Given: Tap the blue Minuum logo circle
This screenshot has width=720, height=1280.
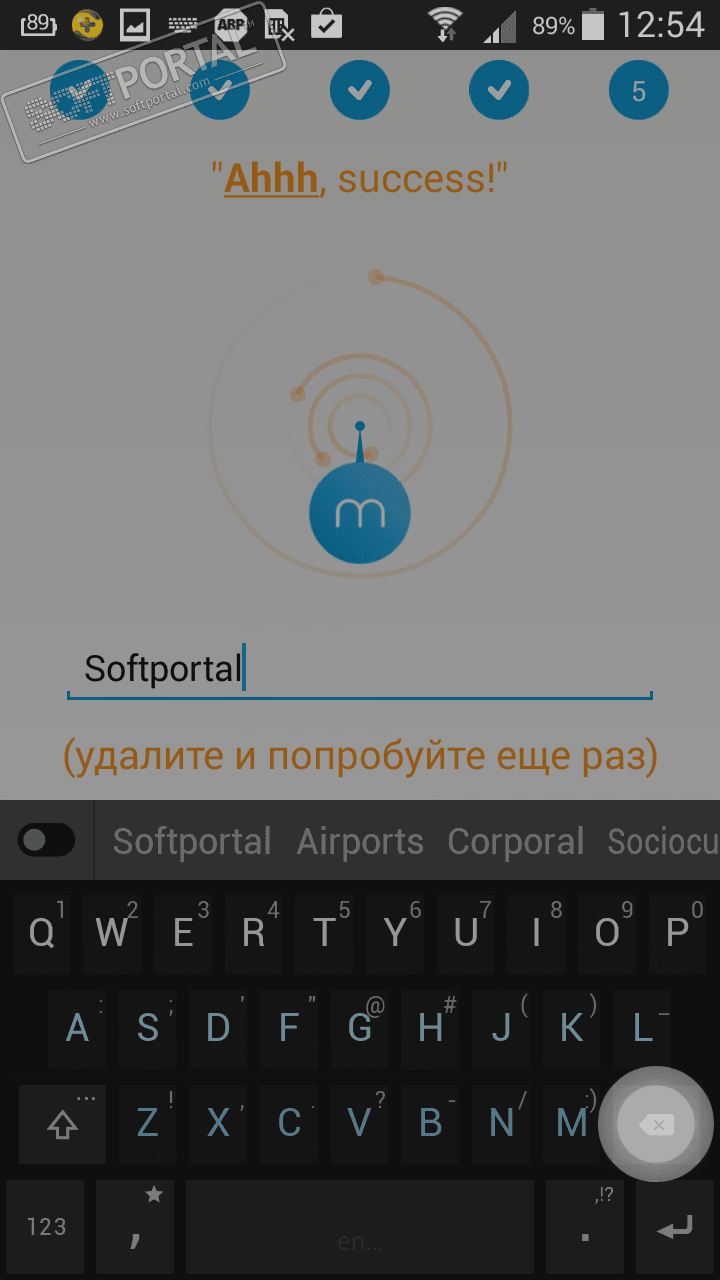Looking at the screenshot, I should (x=360, y=513).
